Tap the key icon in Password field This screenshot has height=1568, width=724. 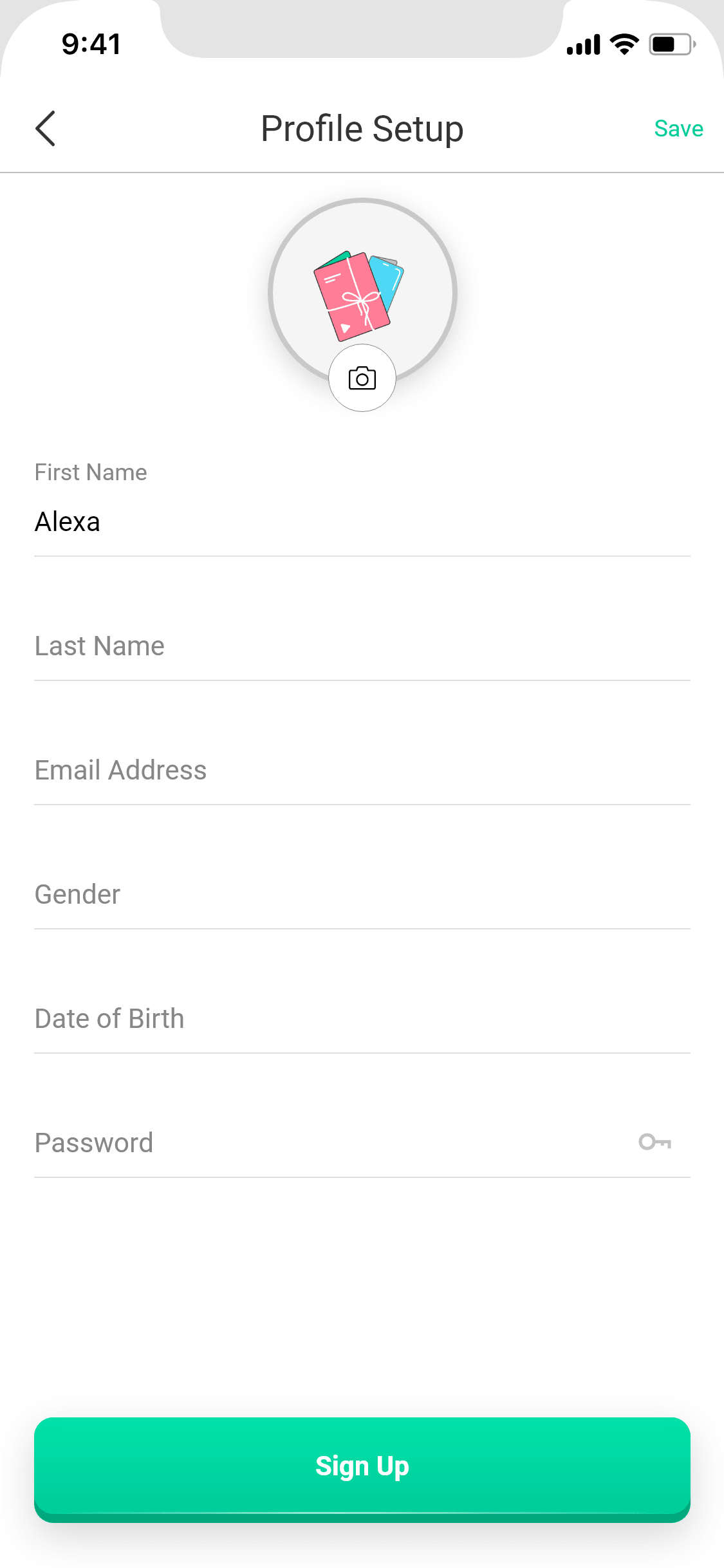point(655,1142)
